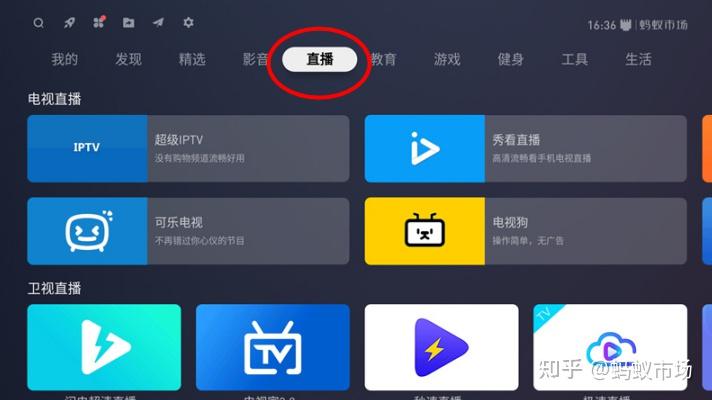712x400 pixels.
Task: Open the 教育 tab
Action: pos(383,59)
